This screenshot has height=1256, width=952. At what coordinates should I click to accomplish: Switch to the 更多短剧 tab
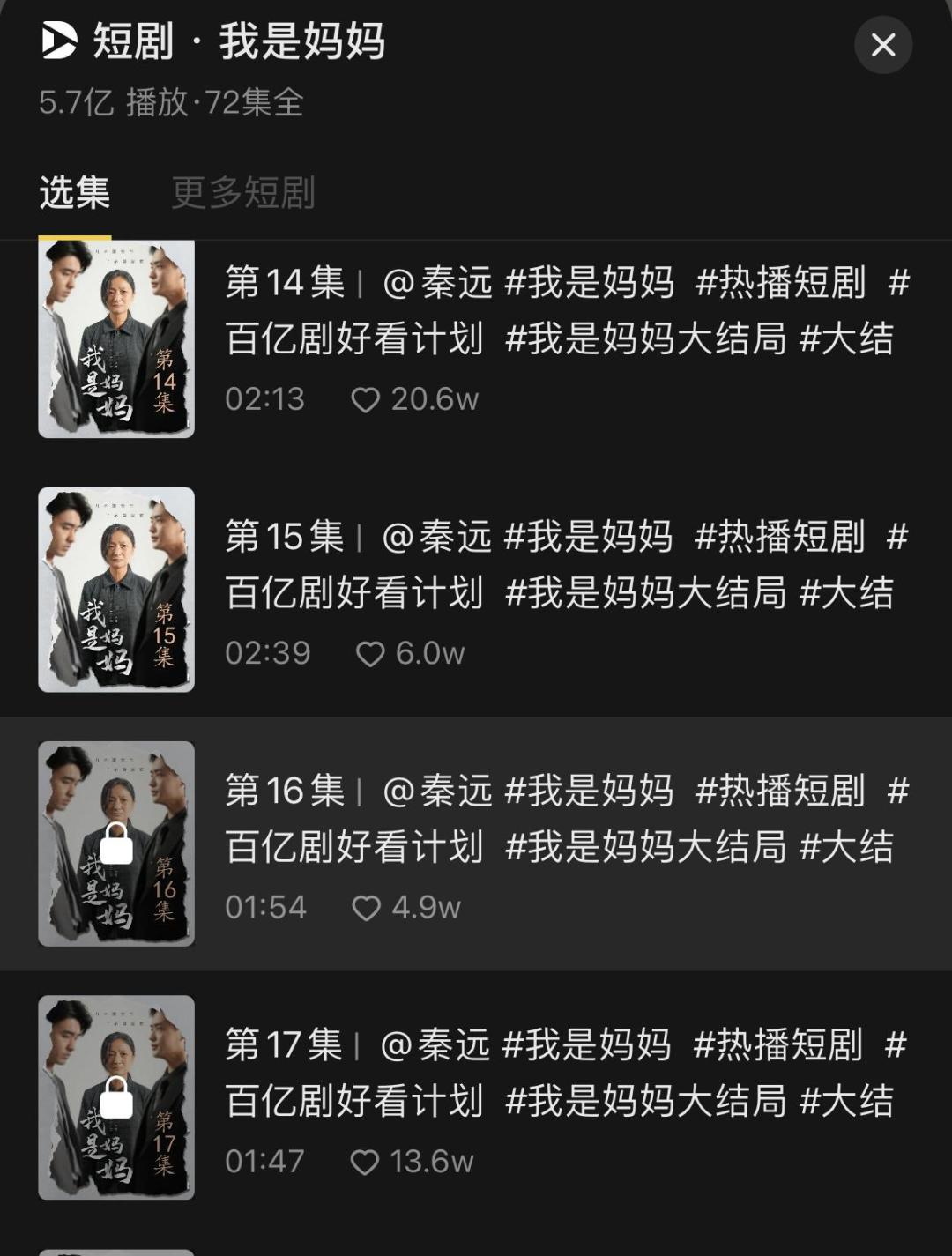pyautogui.click(x=243, y=192)
